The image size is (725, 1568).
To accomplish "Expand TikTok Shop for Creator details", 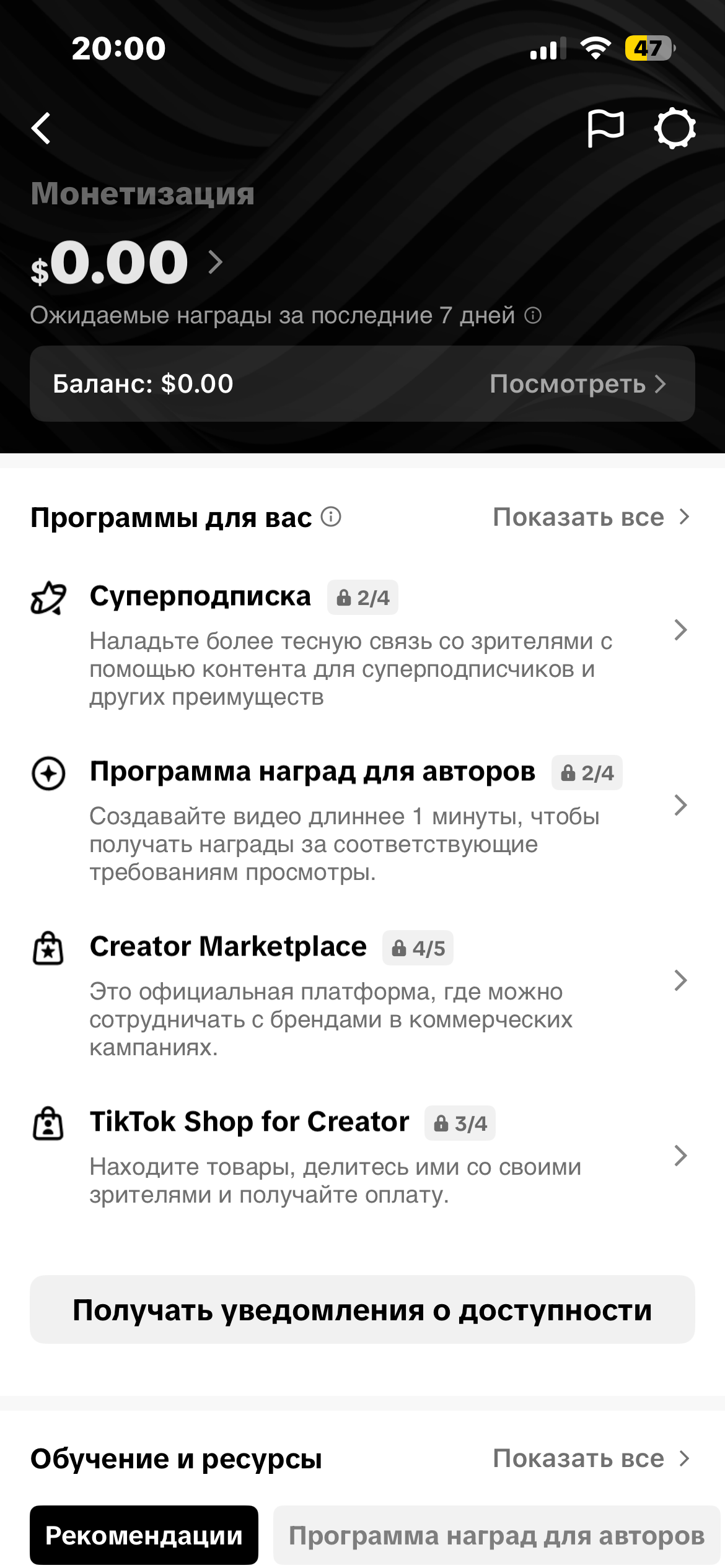I will [x=682, y=1155].
